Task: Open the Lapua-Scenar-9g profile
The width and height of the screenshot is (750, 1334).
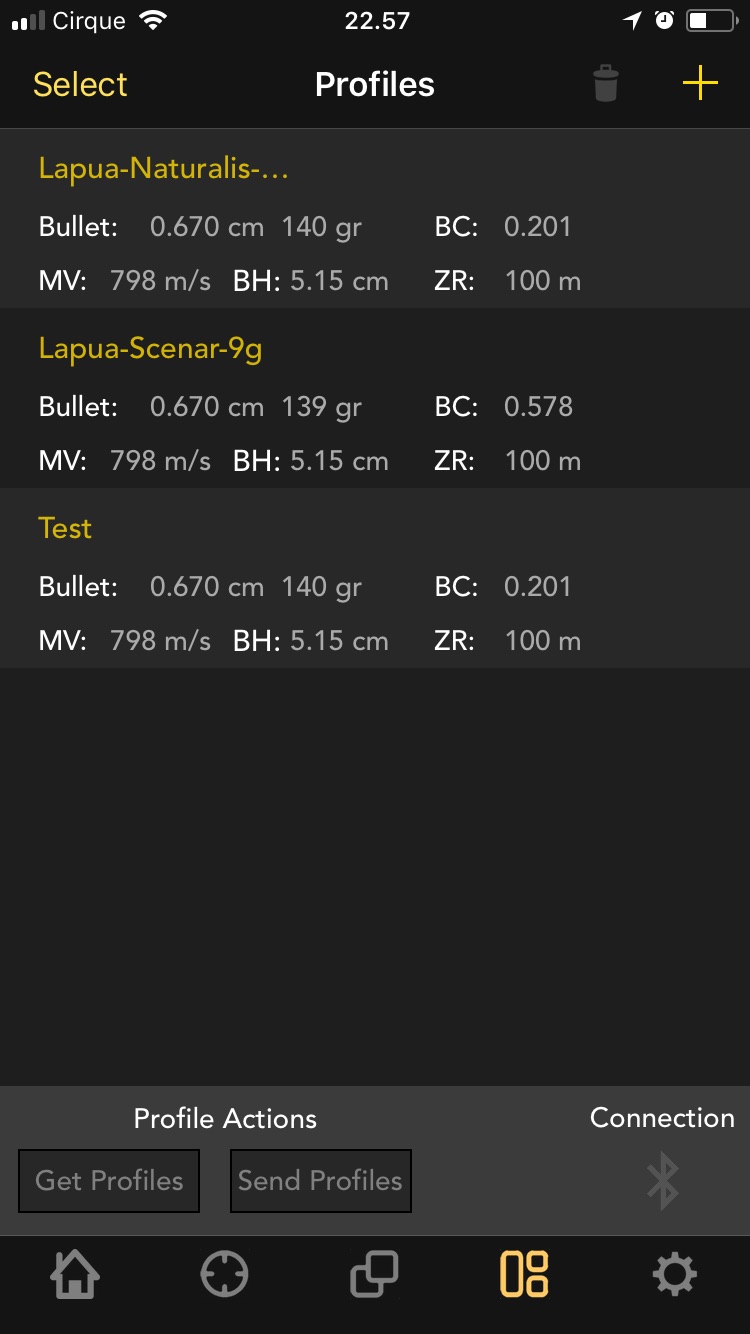Action: 375,398
